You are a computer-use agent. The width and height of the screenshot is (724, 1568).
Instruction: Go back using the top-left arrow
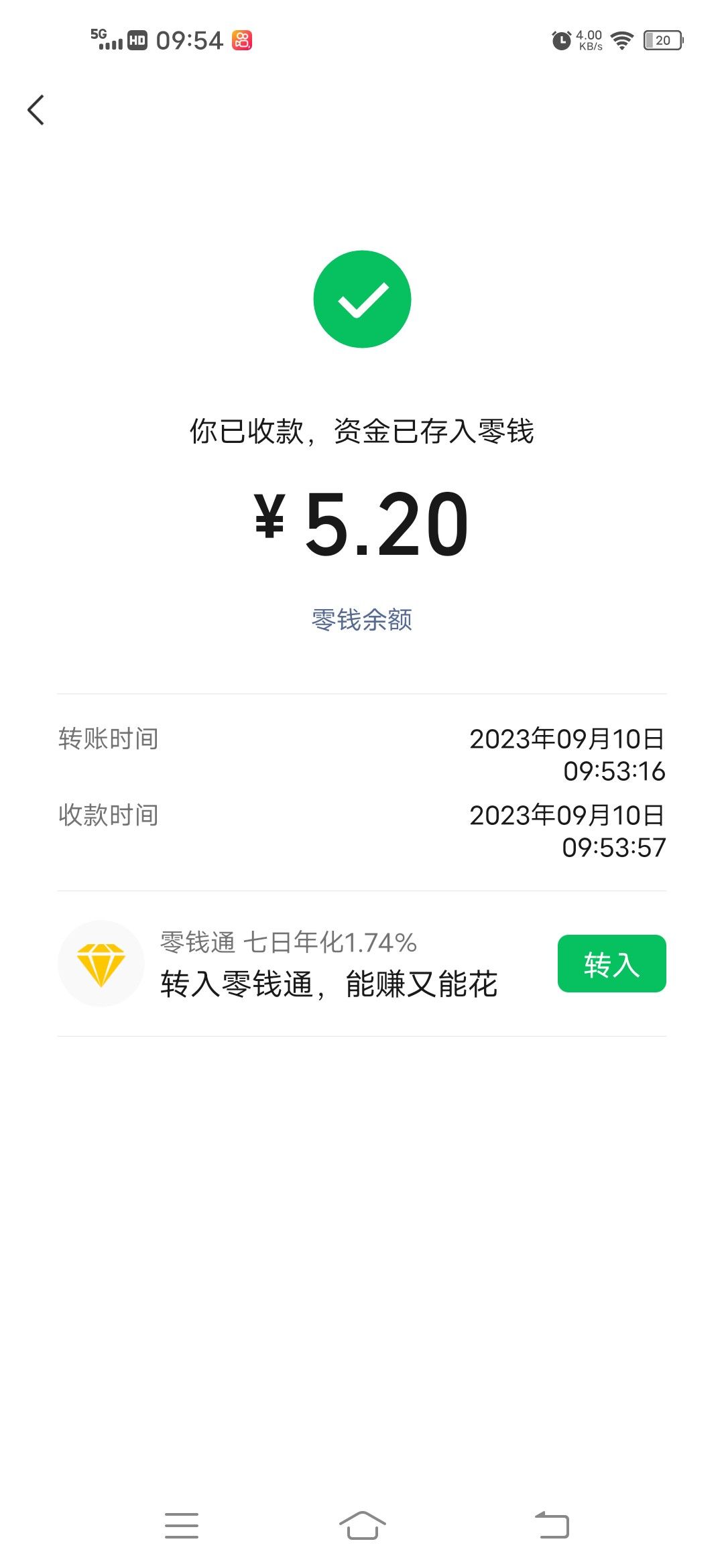(x=36, y=110)
